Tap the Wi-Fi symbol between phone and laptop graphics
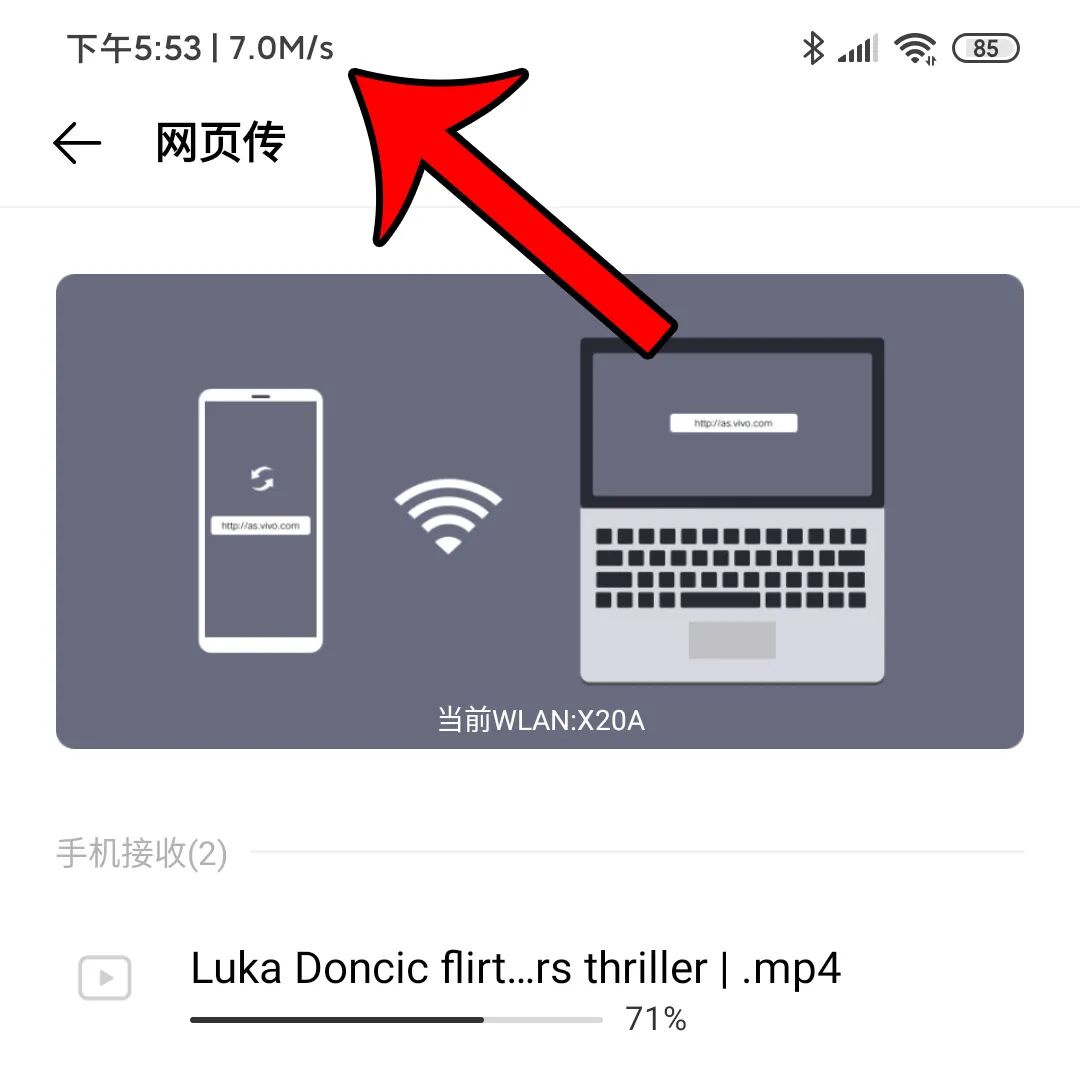Viewport: 1080px width, 1090px height. (x=449, y=515)
